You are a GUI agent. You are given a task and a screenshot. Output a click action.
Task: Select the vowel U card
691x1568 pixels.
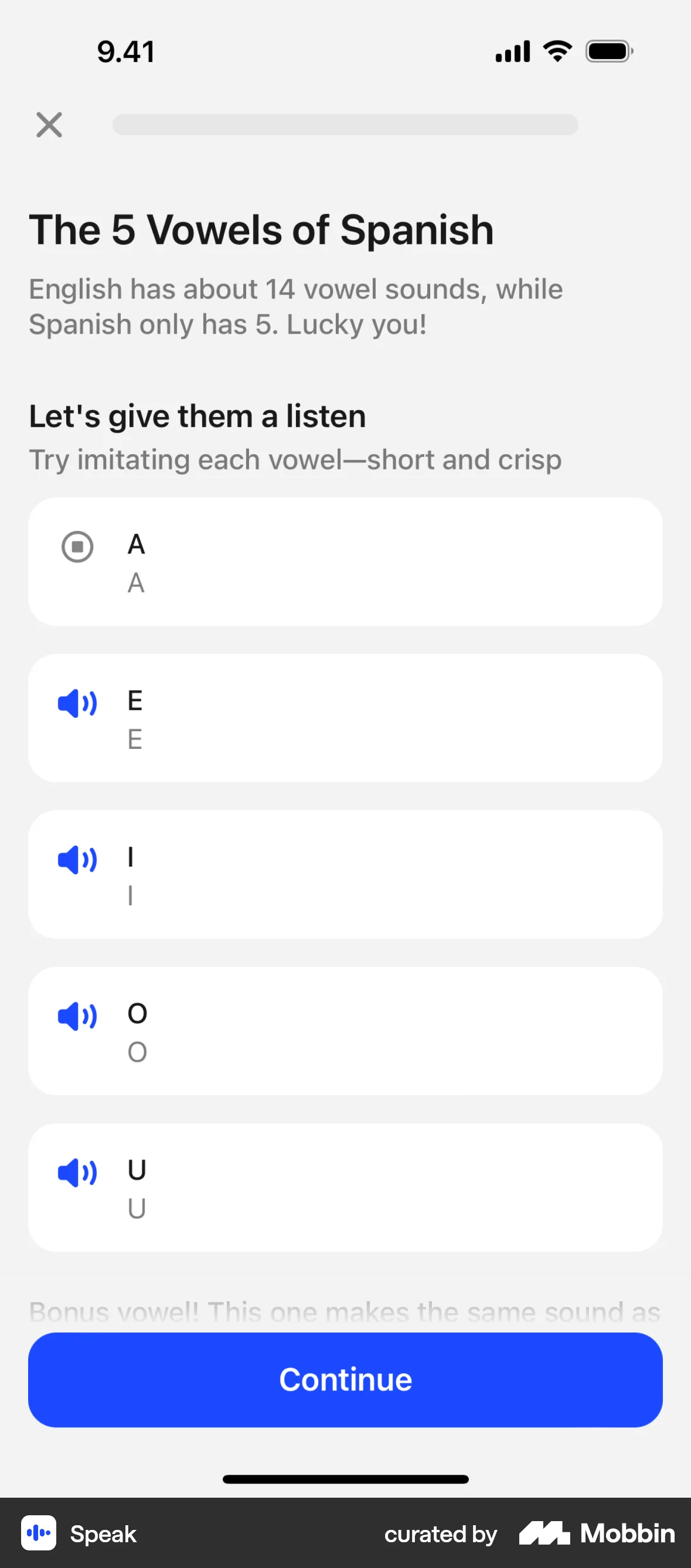[x=345, y=1187]
